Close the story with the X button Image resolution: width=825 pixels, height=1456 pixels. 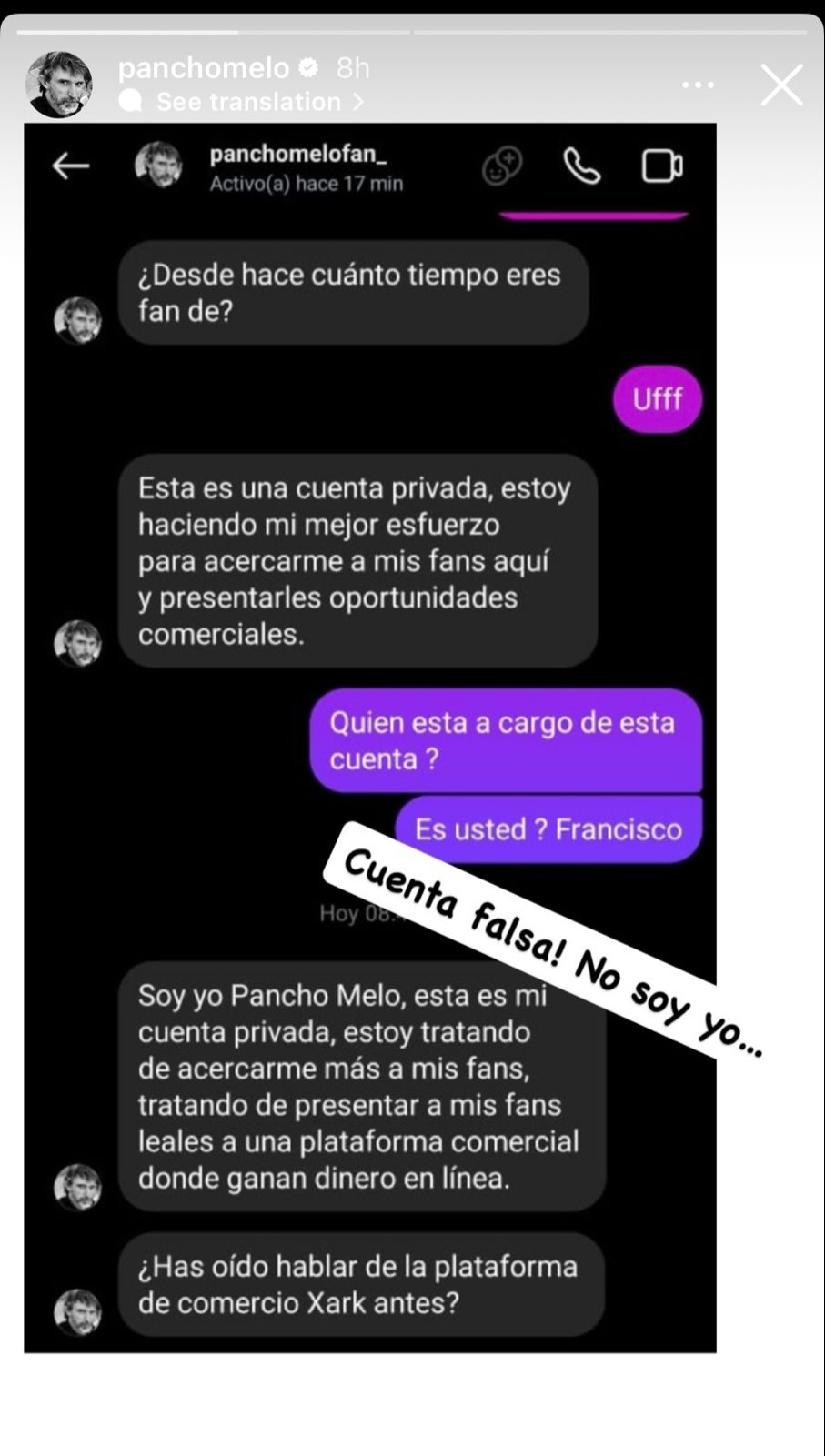(x=780, y=85)
